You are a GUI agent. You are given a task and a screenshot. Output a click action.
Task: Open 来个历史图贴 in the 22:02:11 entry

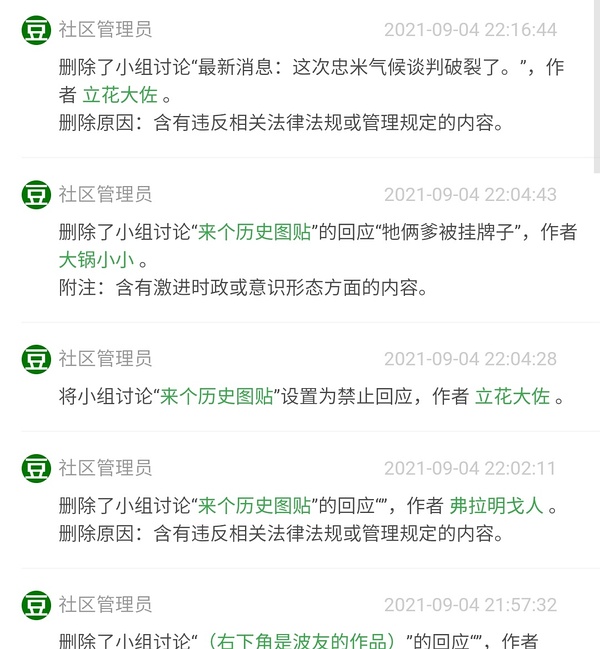tap(254, 505)
